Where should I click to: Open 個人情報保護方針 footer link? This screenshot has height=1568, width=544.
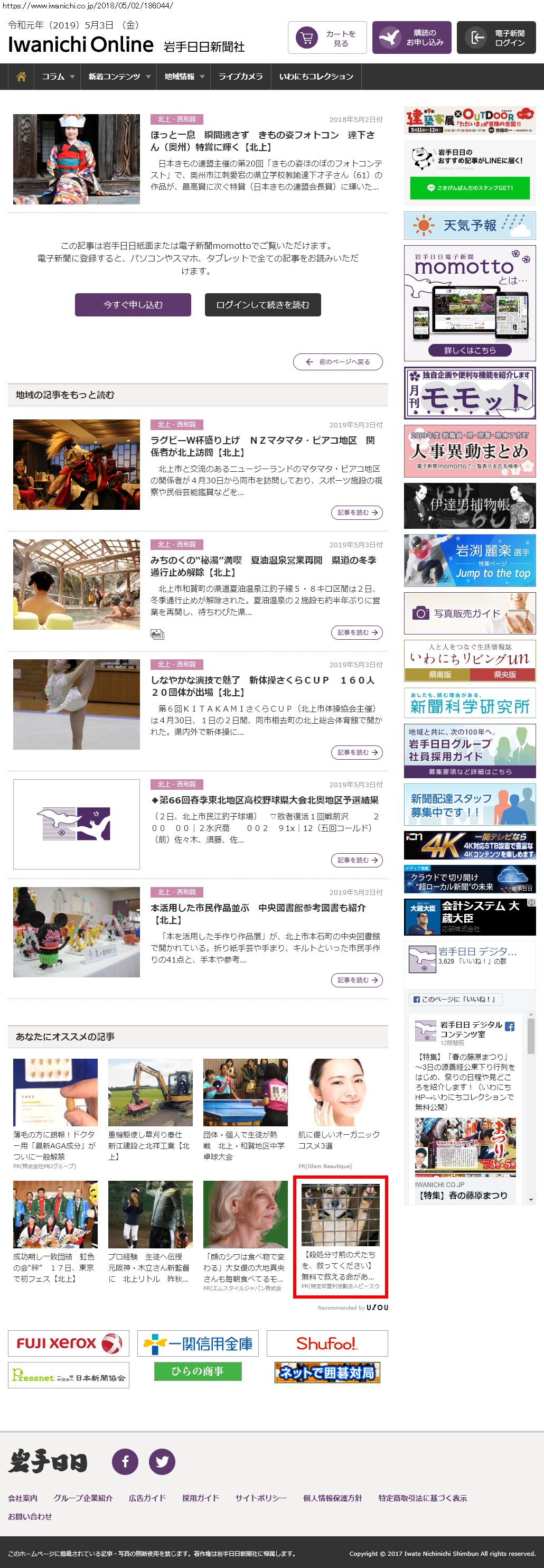pos(332,1498)
